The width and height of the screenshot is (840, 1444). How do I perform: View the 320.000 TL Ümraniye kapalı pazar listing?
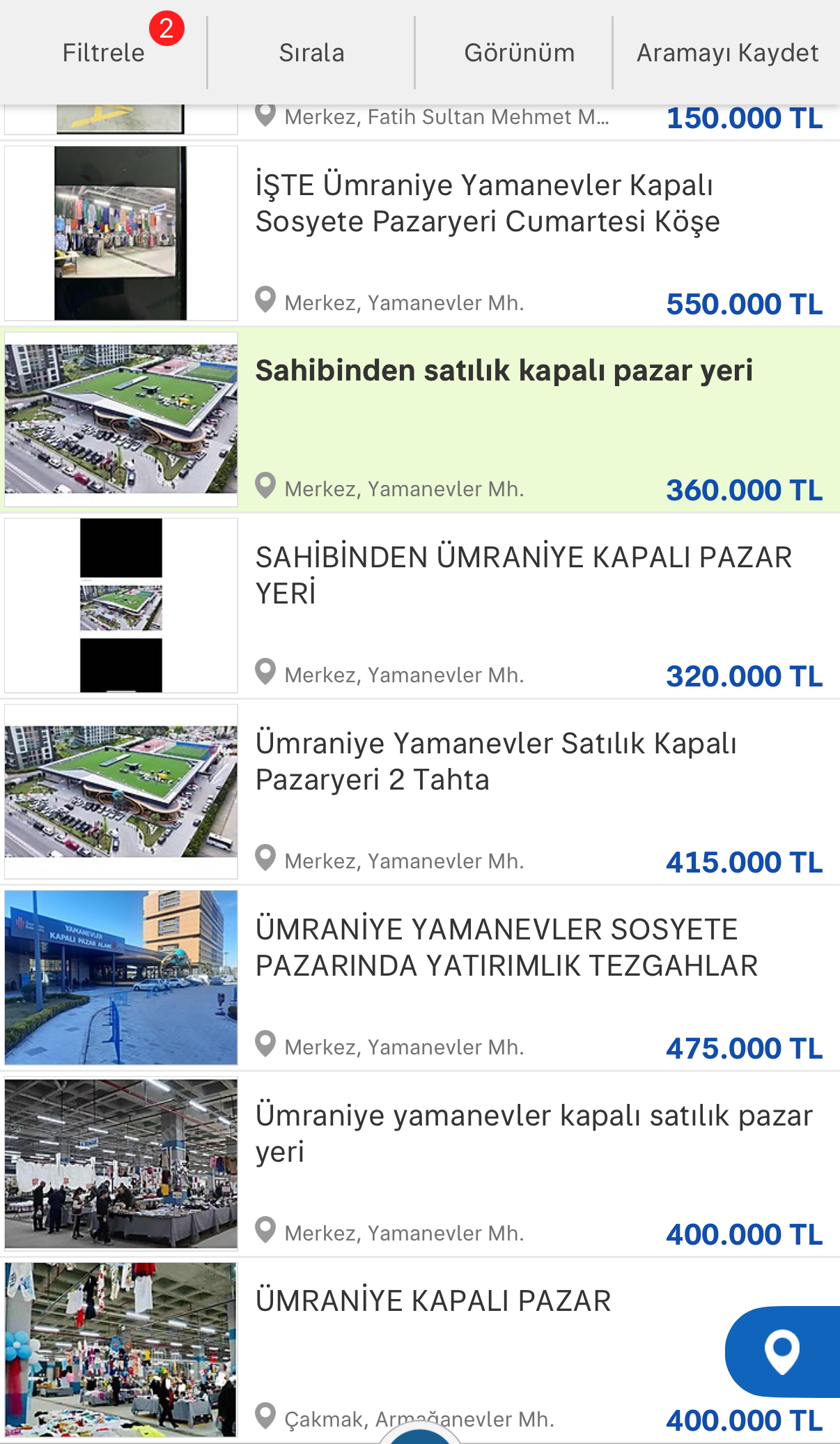522,576
